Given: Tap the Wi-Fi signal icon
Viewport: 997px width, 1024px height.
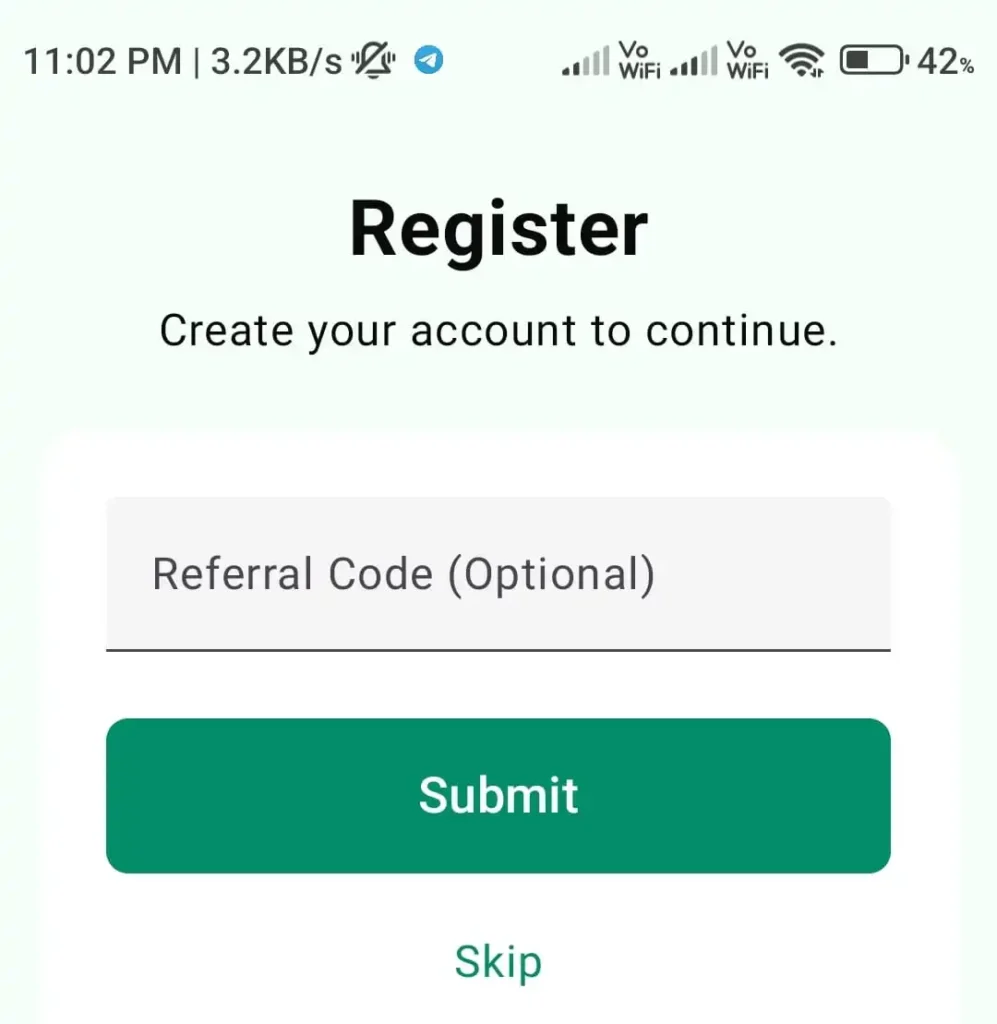Looking at the screenshot, I should click(800, 58).
